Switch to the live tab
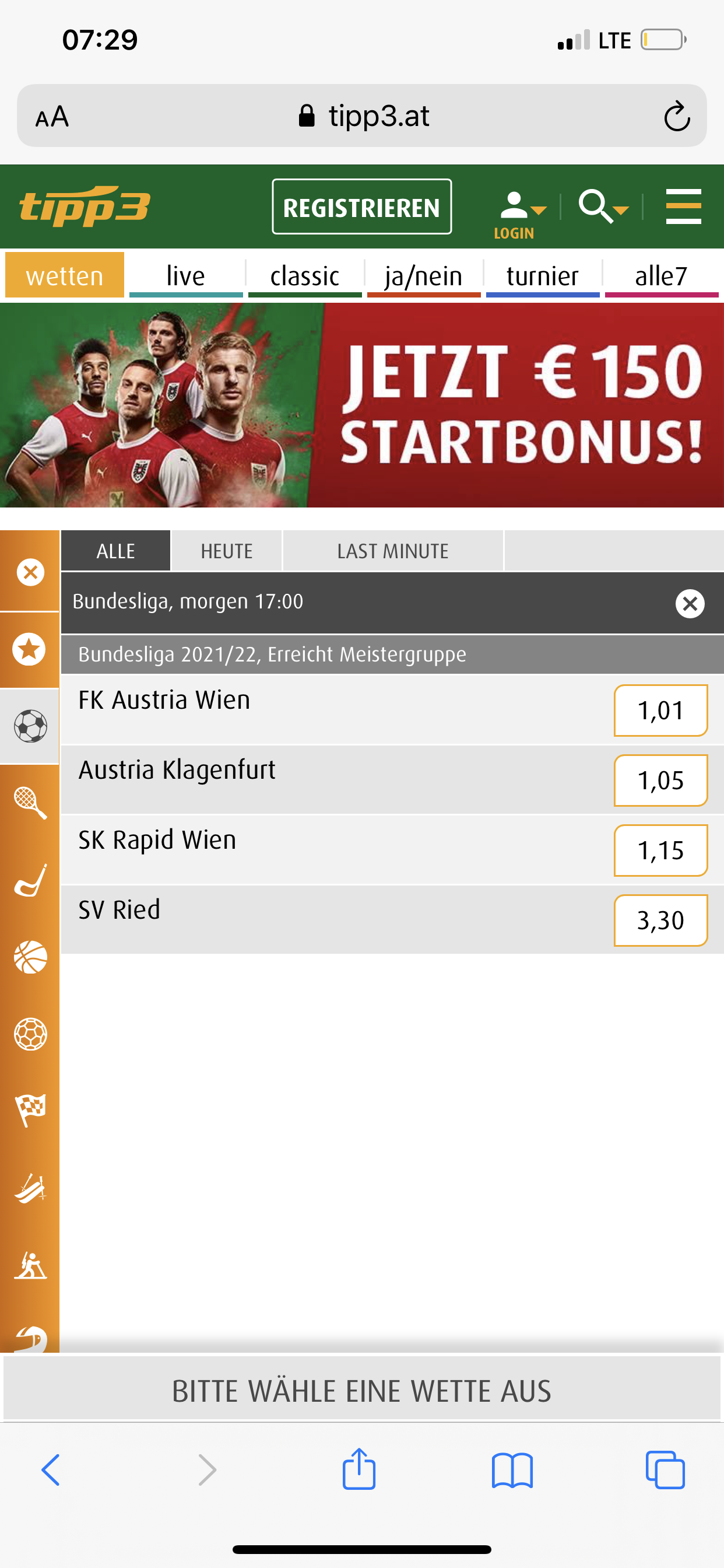 pyautogui.click(x=185, y=276)
